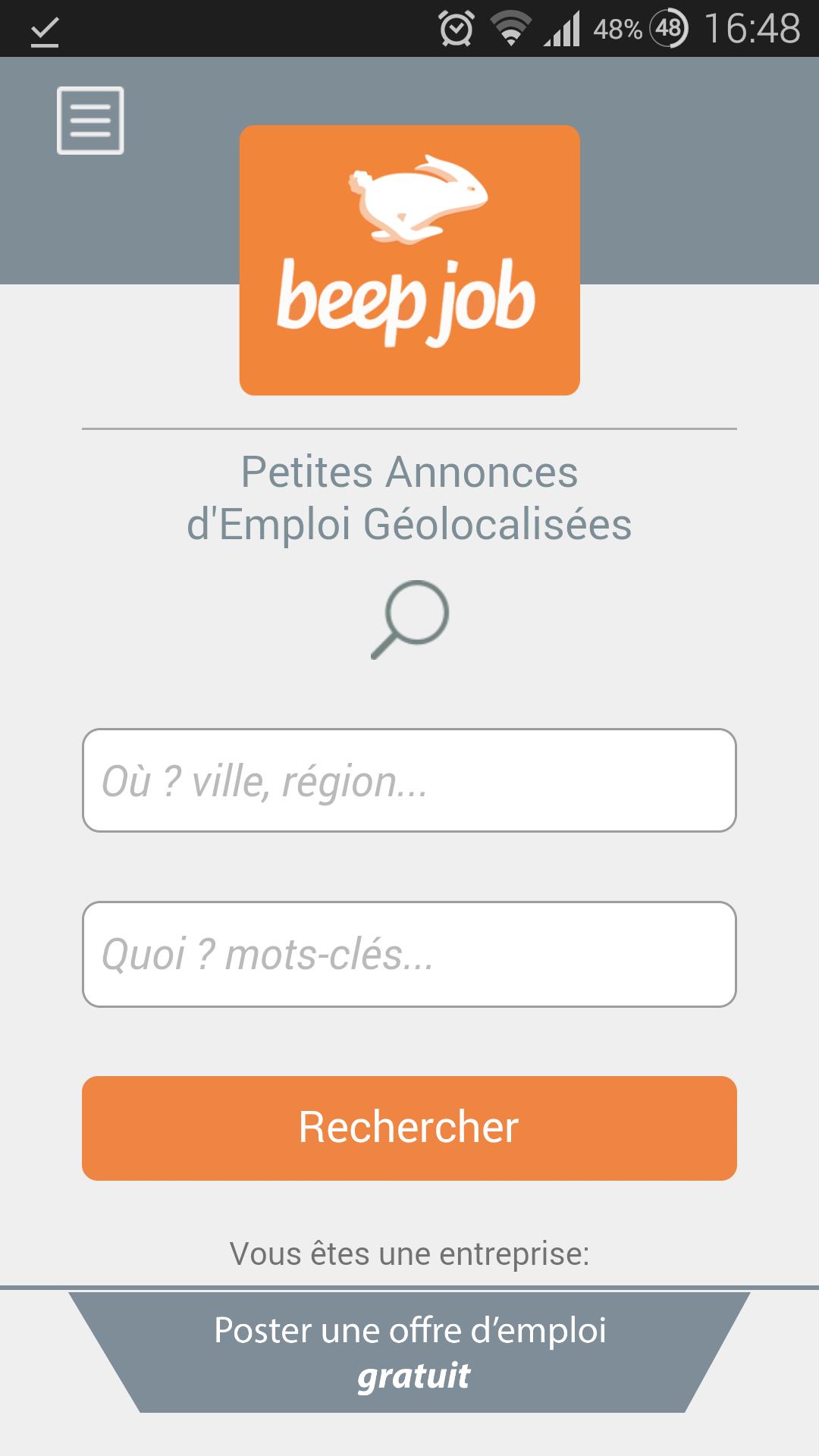
Task: Click the divider line under the logo
Action: [409, 430]
